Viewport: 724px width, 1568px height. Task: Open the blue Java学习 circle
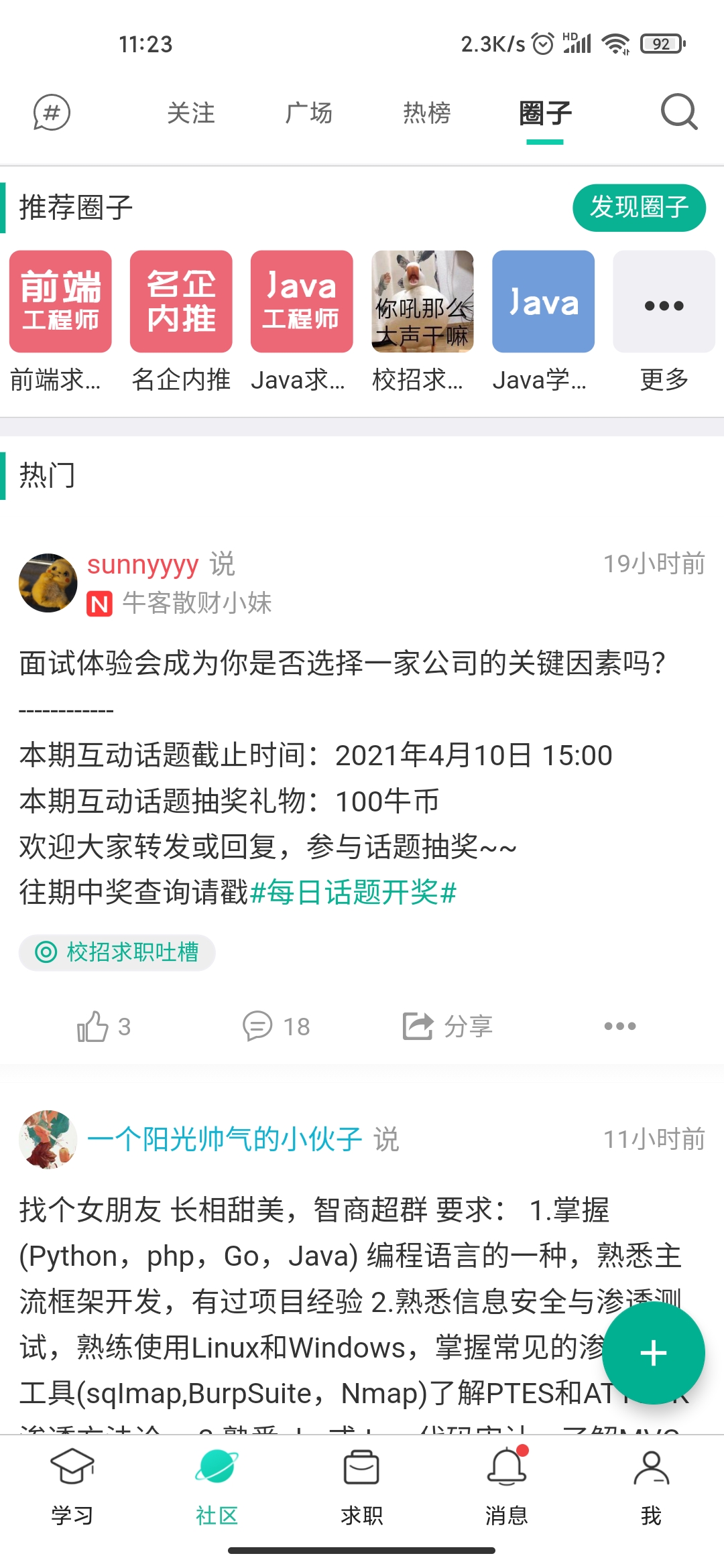click(543, 302)
